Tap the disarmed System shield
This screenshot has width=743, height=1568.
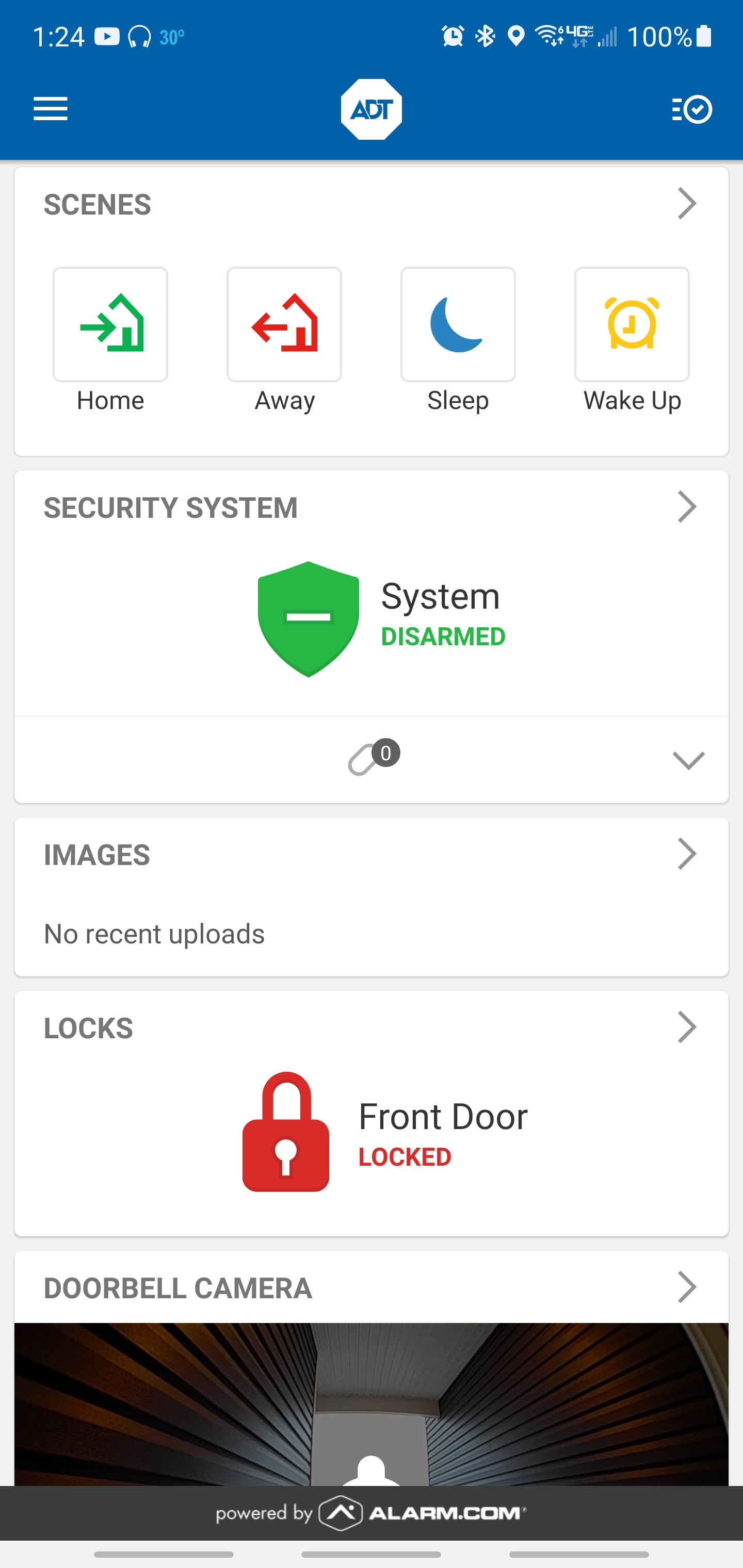[x=308, y=618]
